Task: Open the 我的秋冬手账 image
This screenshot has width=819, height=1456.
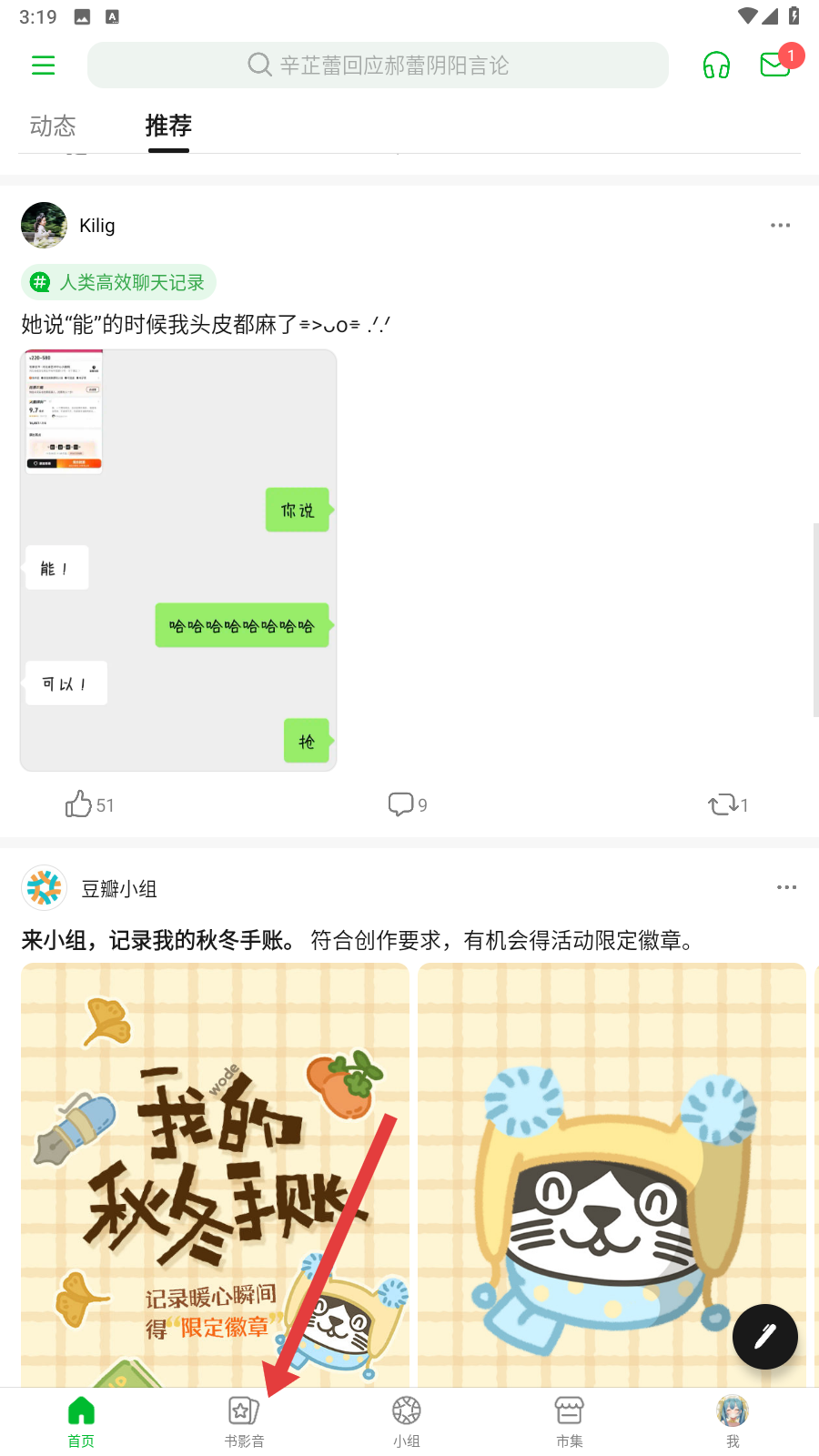Action: [x=215, y=1174]
